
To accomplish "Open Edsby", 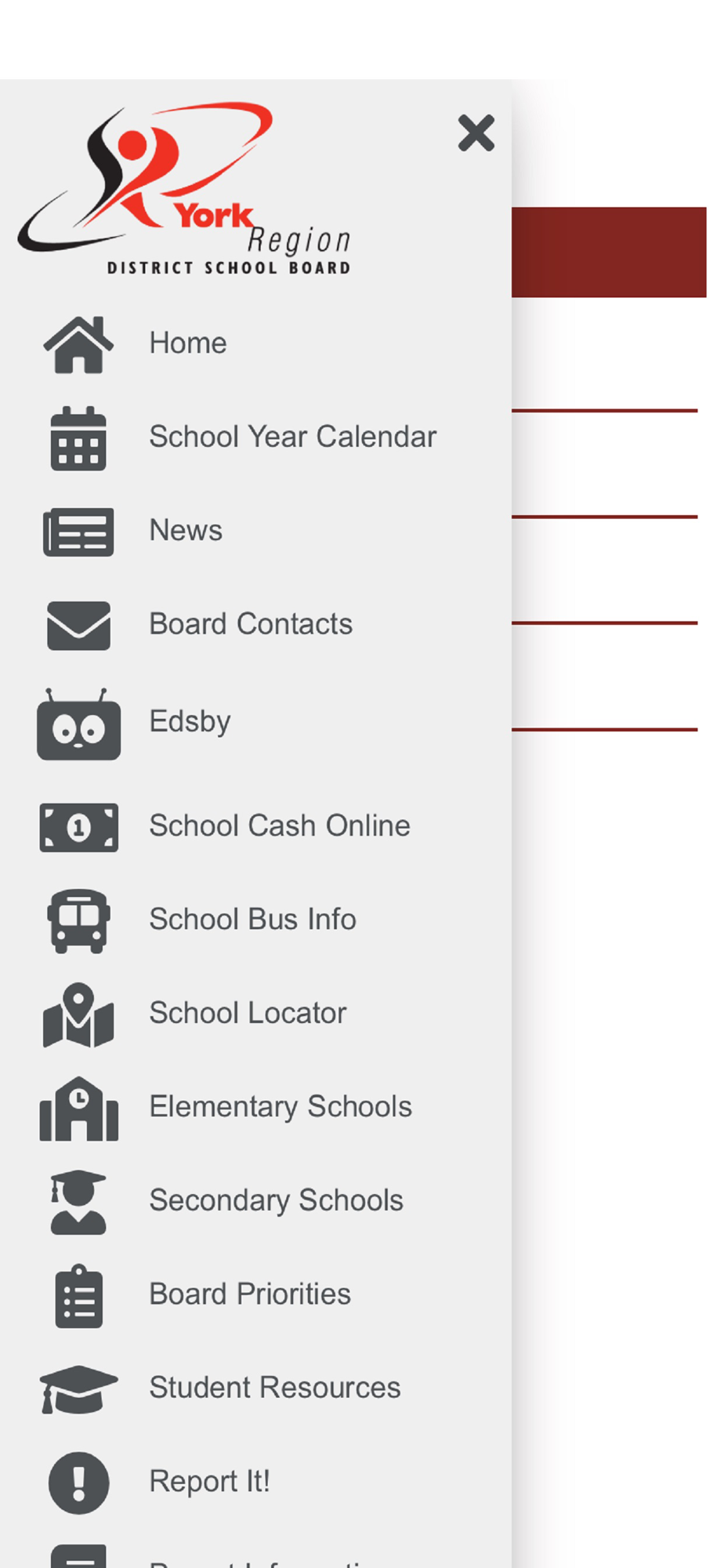I will (255, 722).
